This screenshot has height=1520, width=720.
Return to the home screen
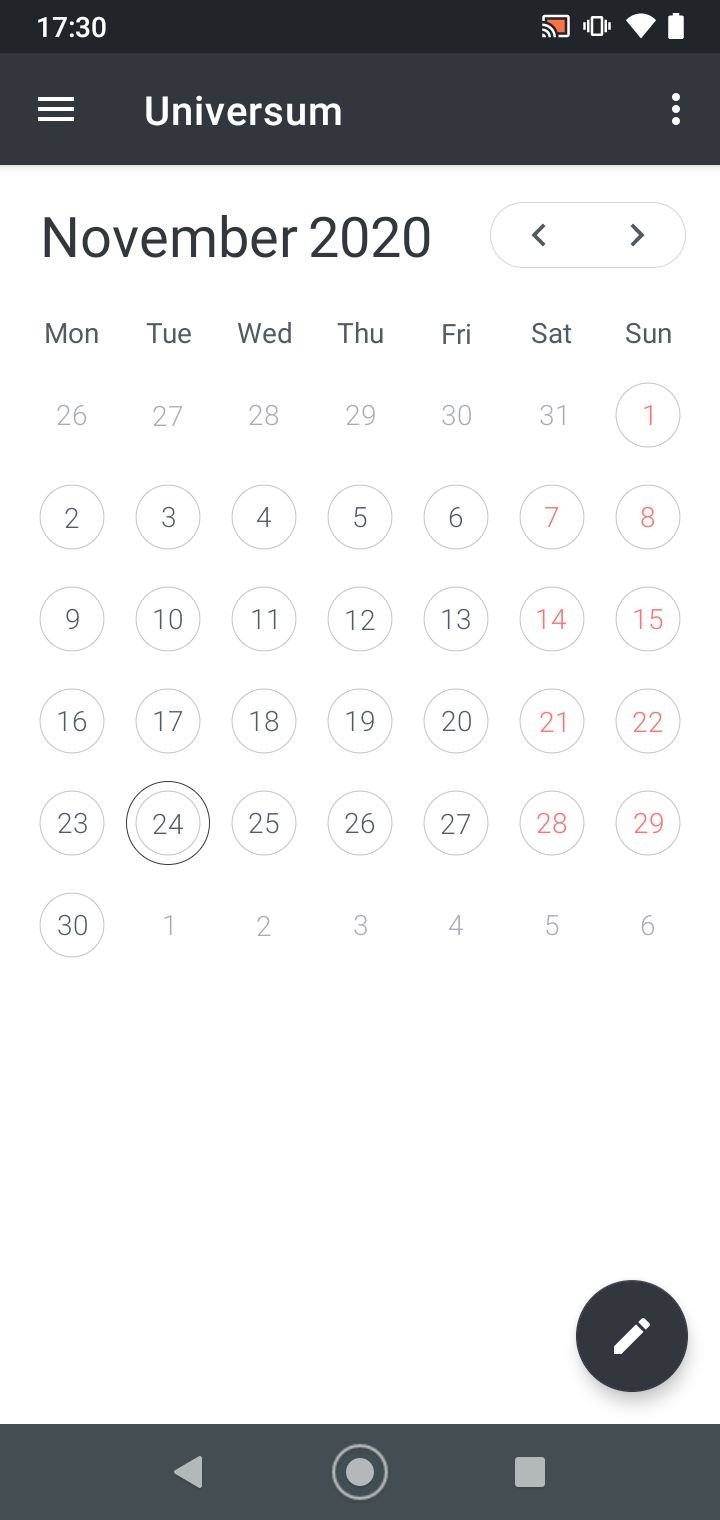pyautogui.click(x=360, y=1472)
